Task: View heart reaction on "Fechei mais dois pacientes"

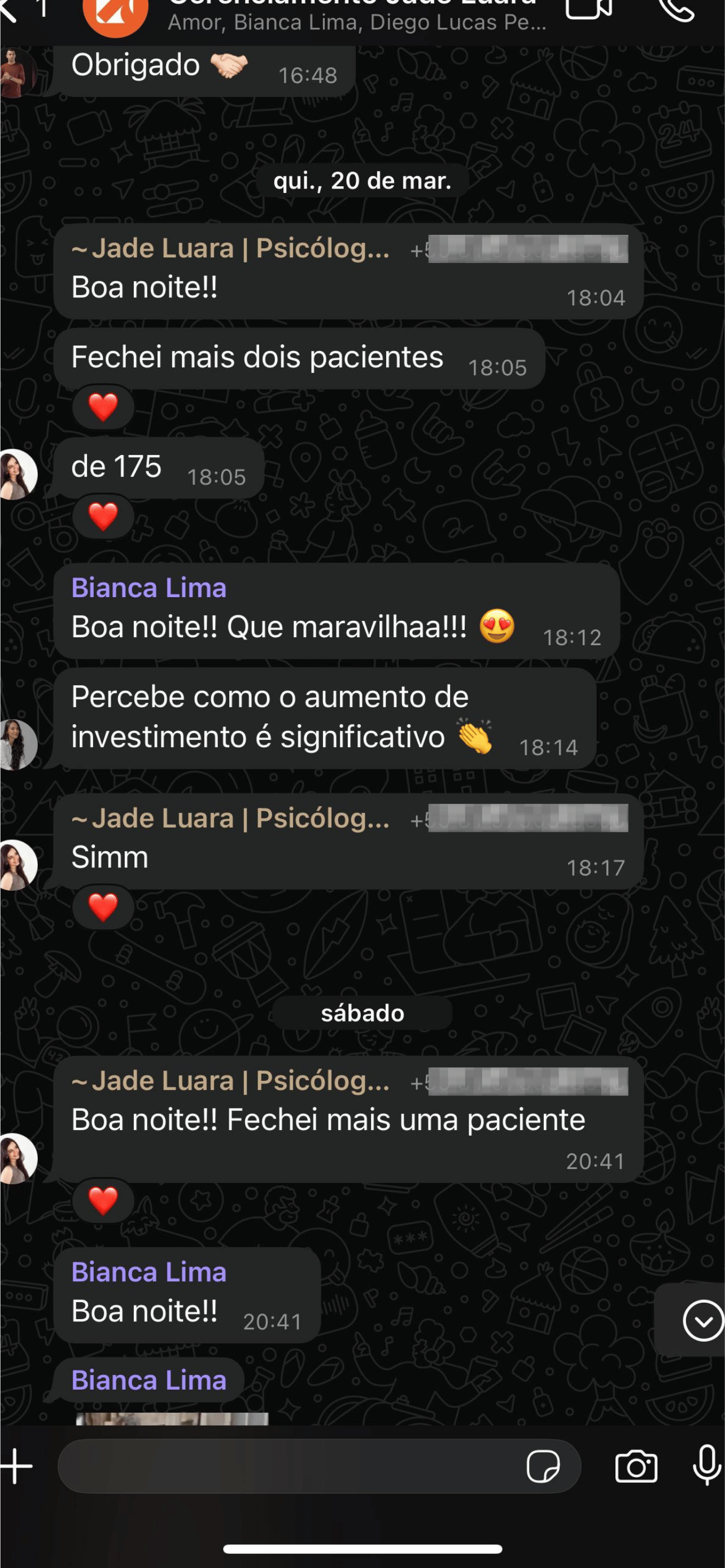Action: coord(103,407)
